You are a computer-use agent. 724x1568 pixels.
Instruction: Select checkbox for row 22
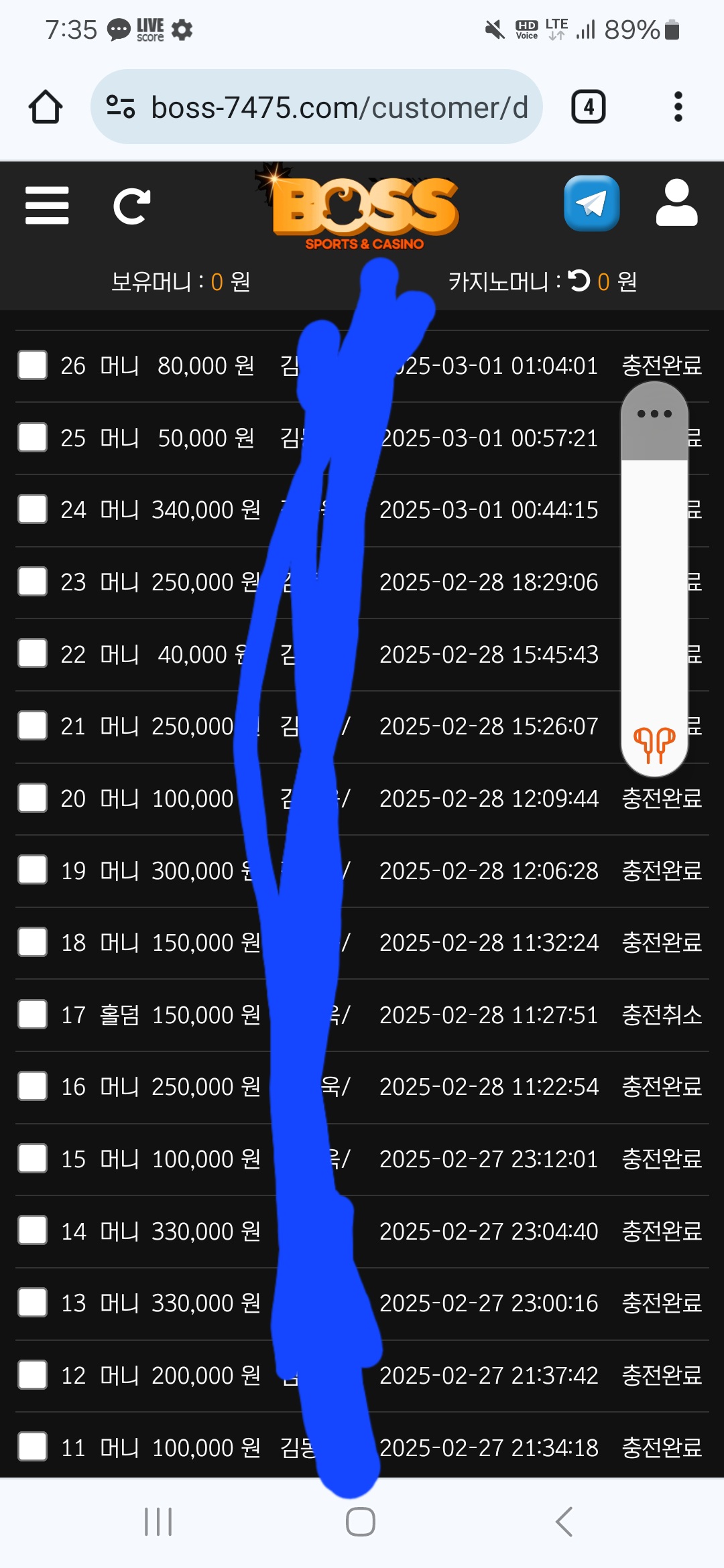tap(32, 653)
